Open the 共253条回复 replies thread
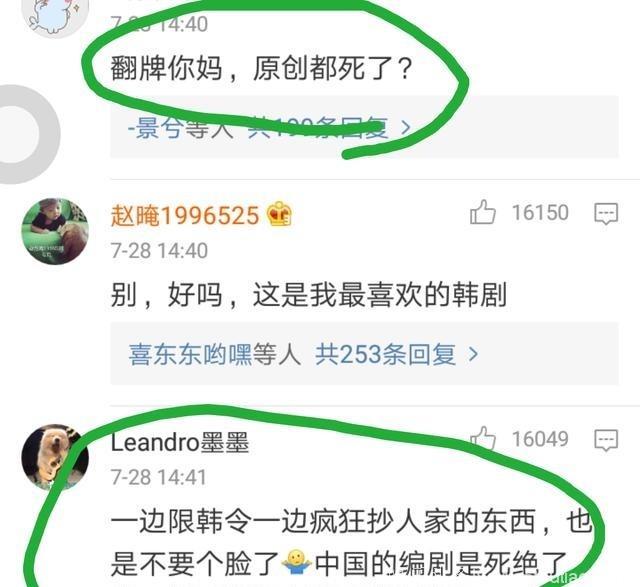This screenshot has height=587, width=640. coord(397,354)
